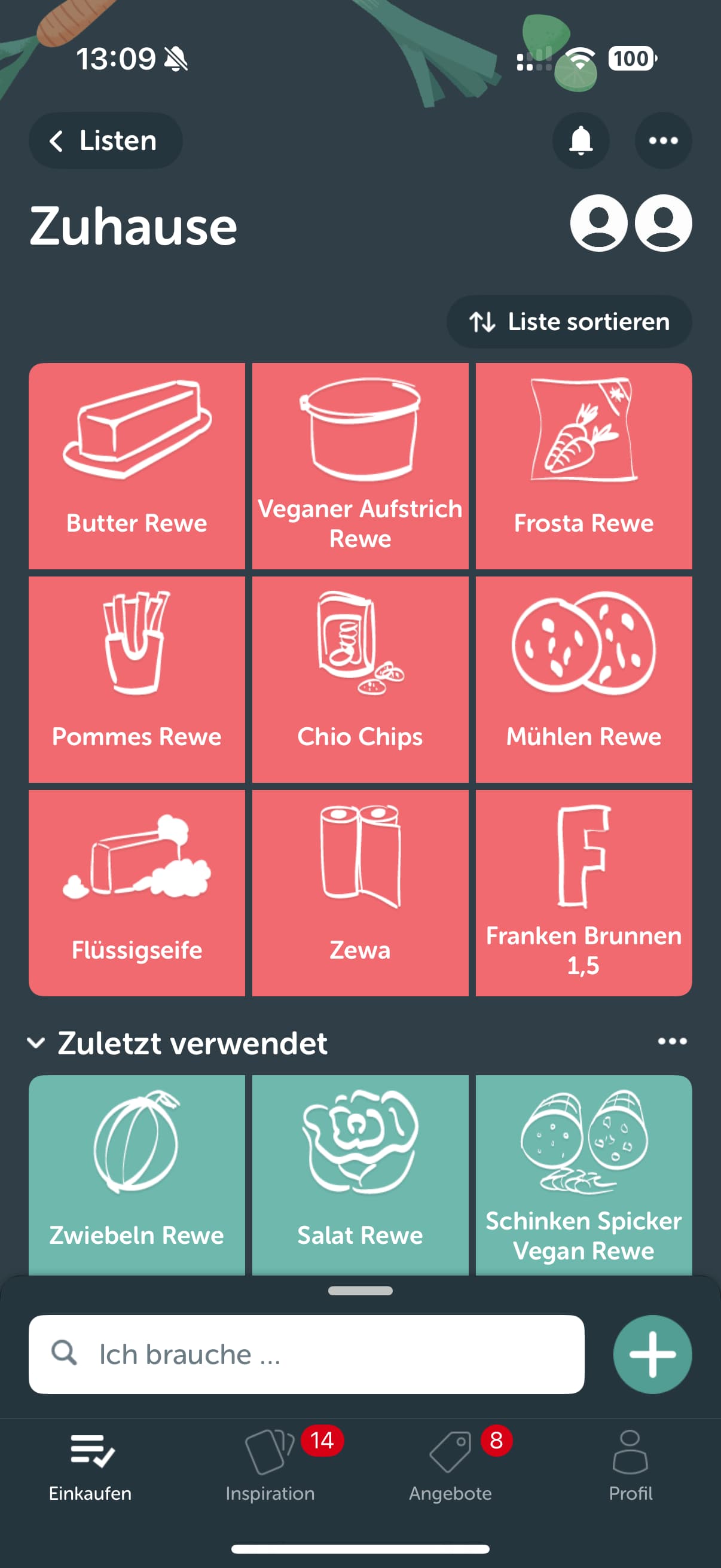
Task: Tap the Flüssigseife tile
Action: 137,892
